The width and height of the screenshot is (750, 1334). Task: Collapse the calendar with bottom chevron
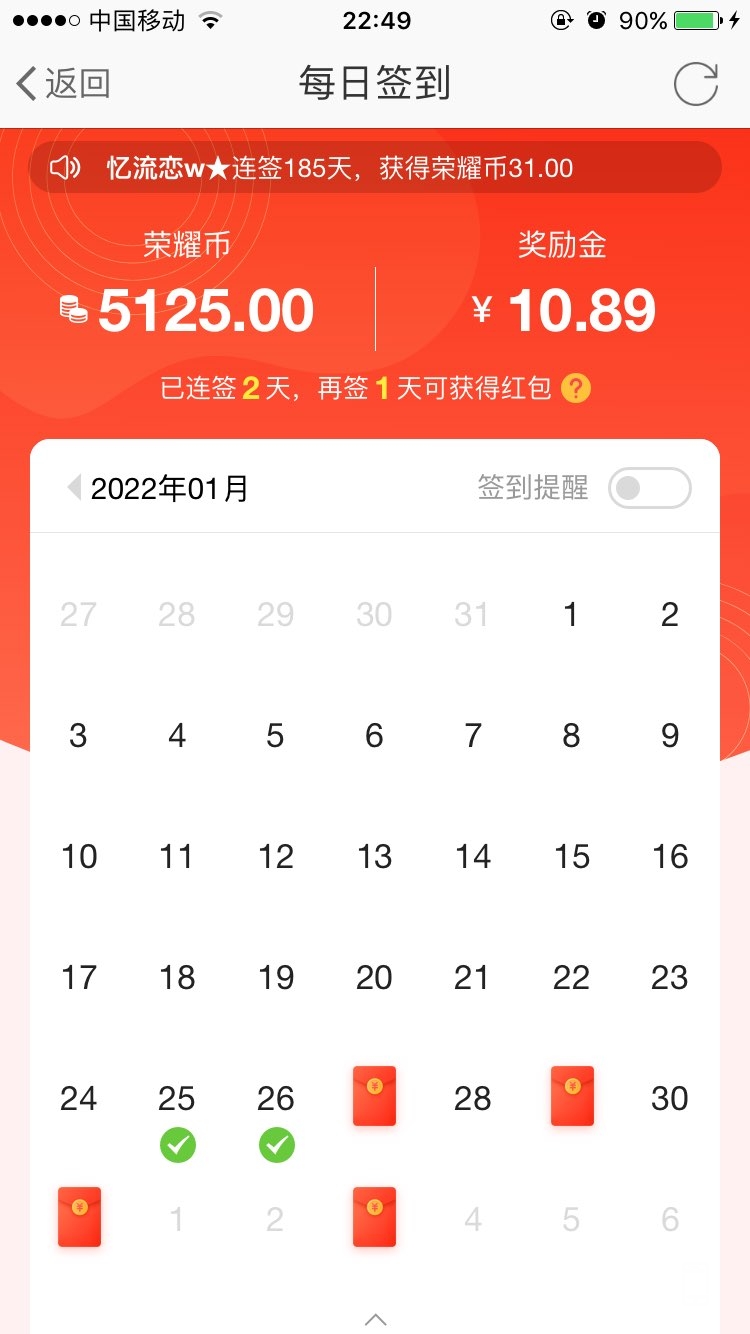pos(375,1320)
